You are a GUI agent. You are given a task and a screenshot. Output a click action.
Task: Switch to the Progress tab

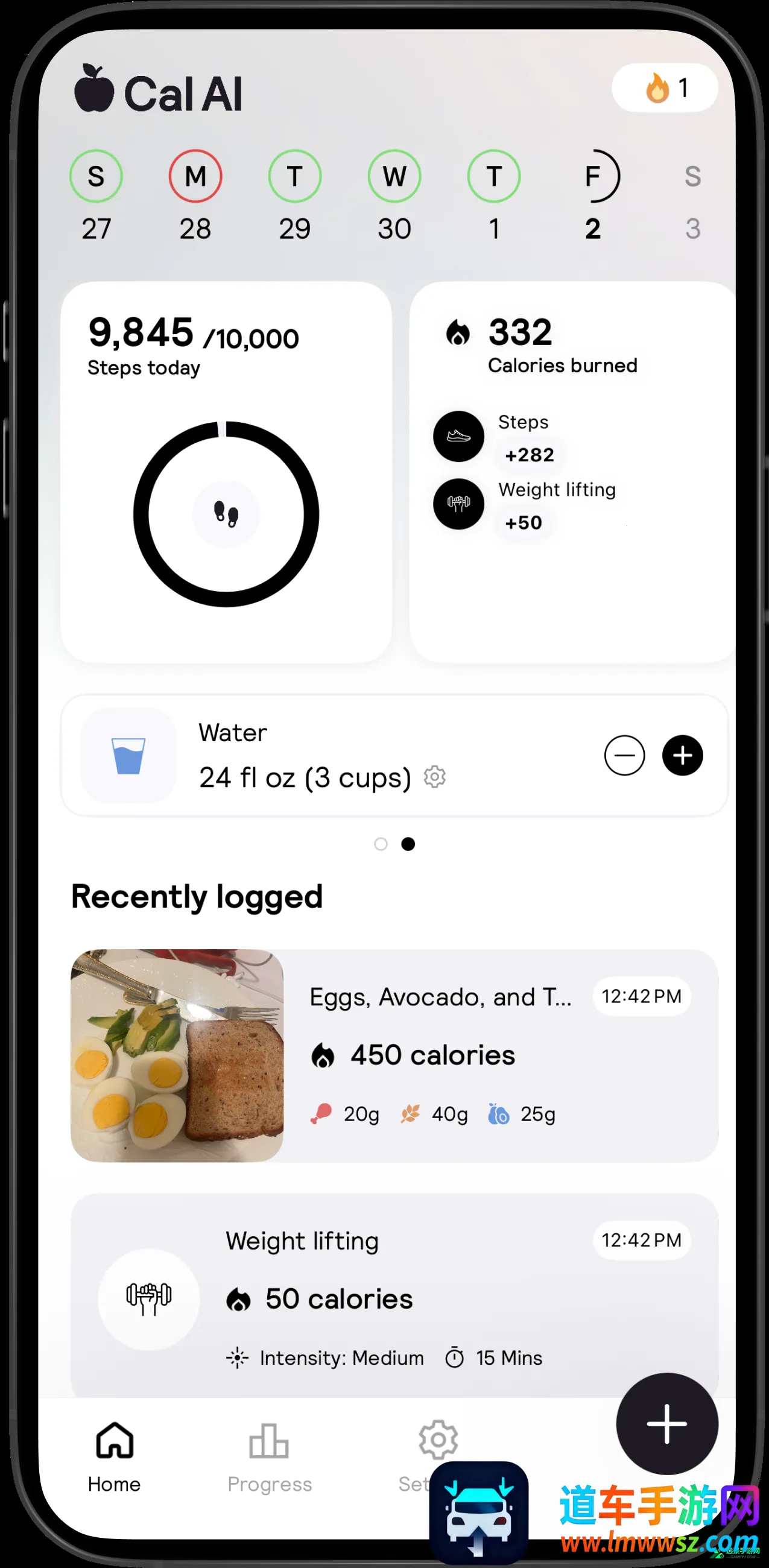click(x=269, y=1456)
